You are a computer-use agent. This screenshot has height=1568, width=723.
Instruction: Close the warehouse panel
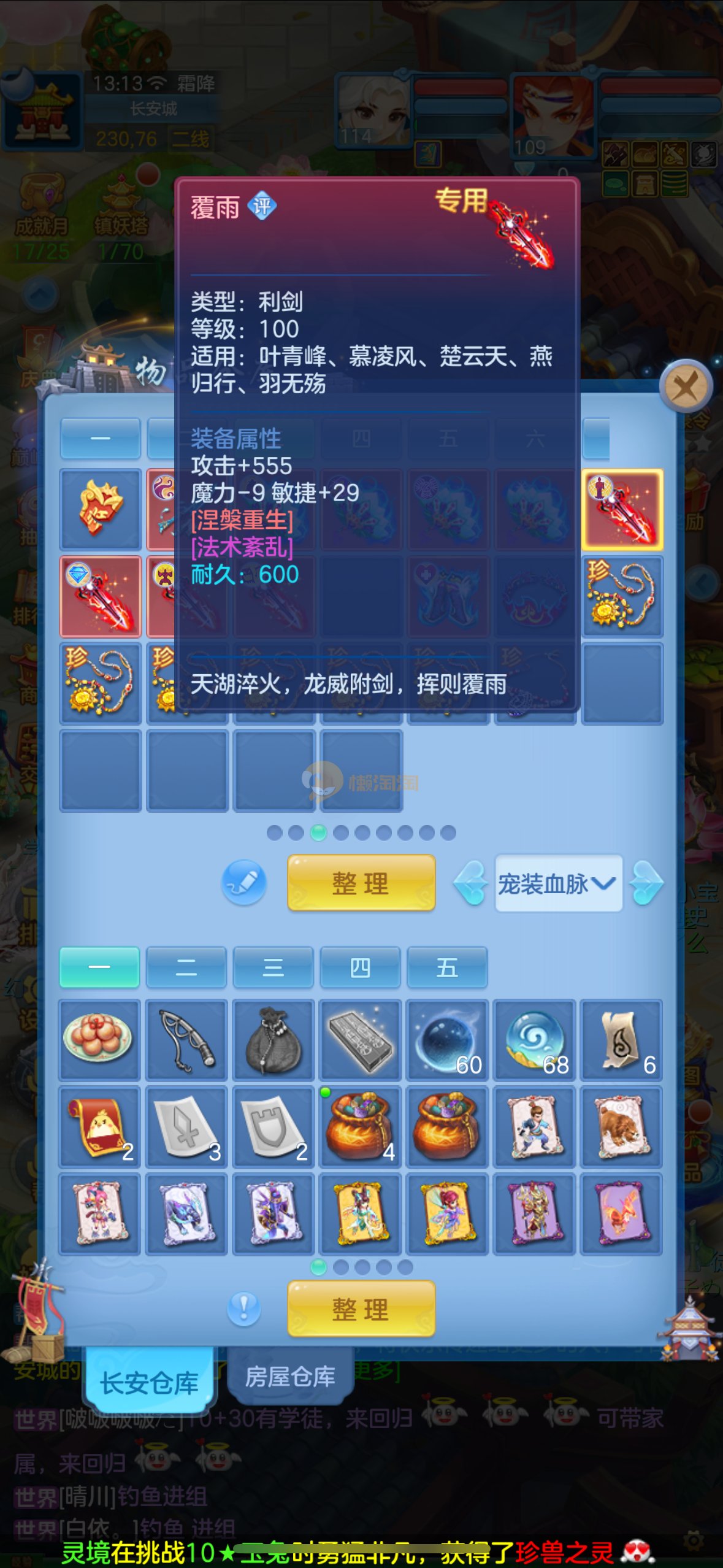686,386
